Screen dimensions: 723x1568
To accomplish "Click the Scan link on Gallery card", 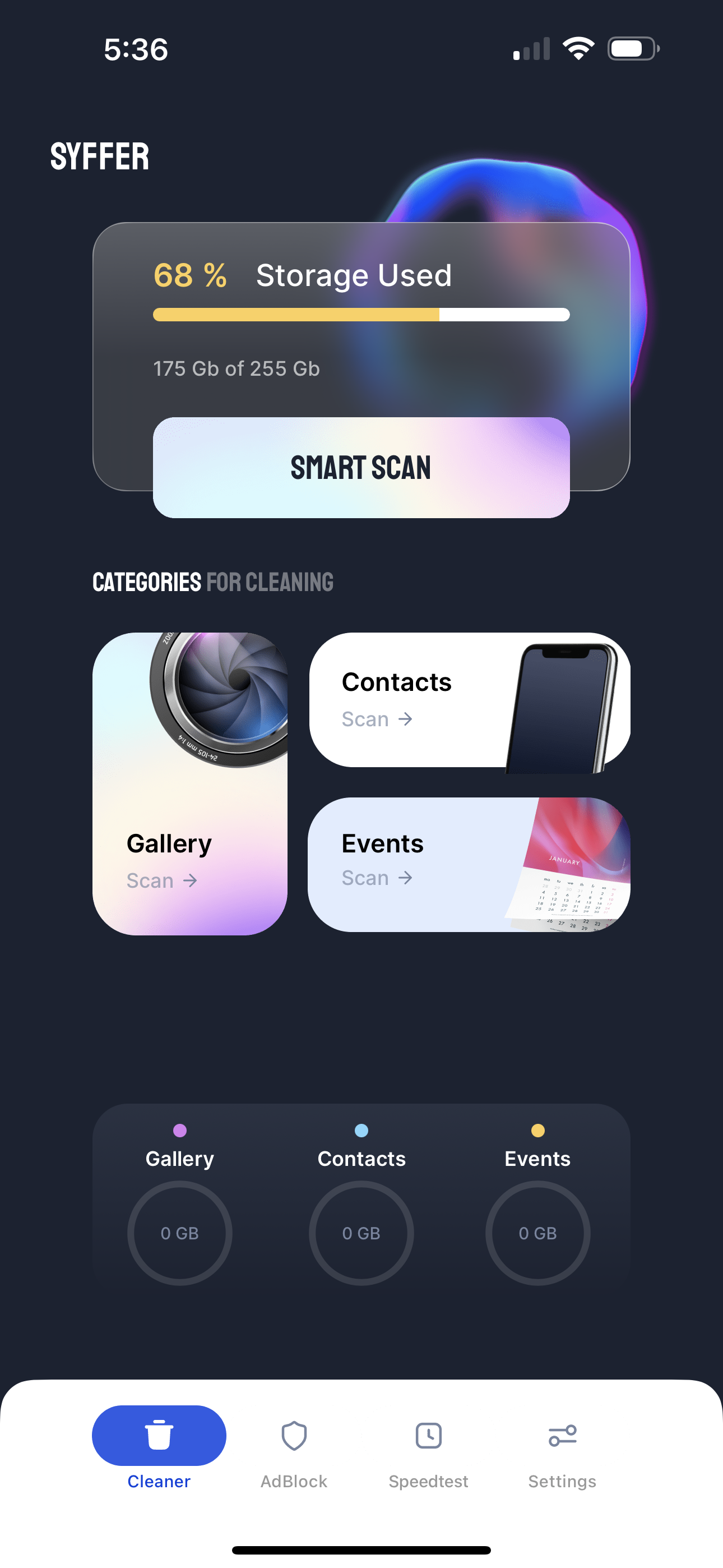I will tap(150, 880).
